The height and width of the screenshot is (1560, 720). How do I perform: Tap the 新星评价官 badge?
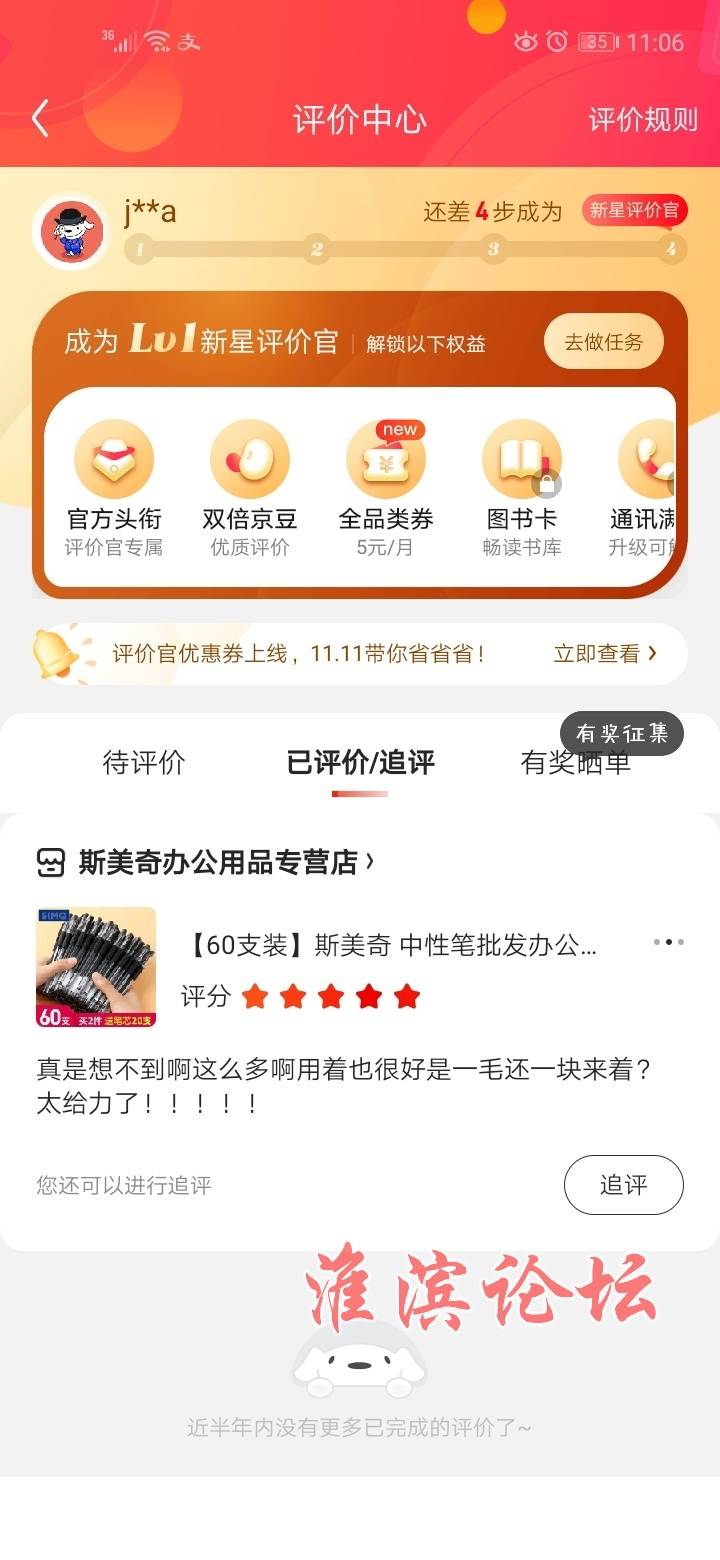pyautogui.click(x=634, y=211)
